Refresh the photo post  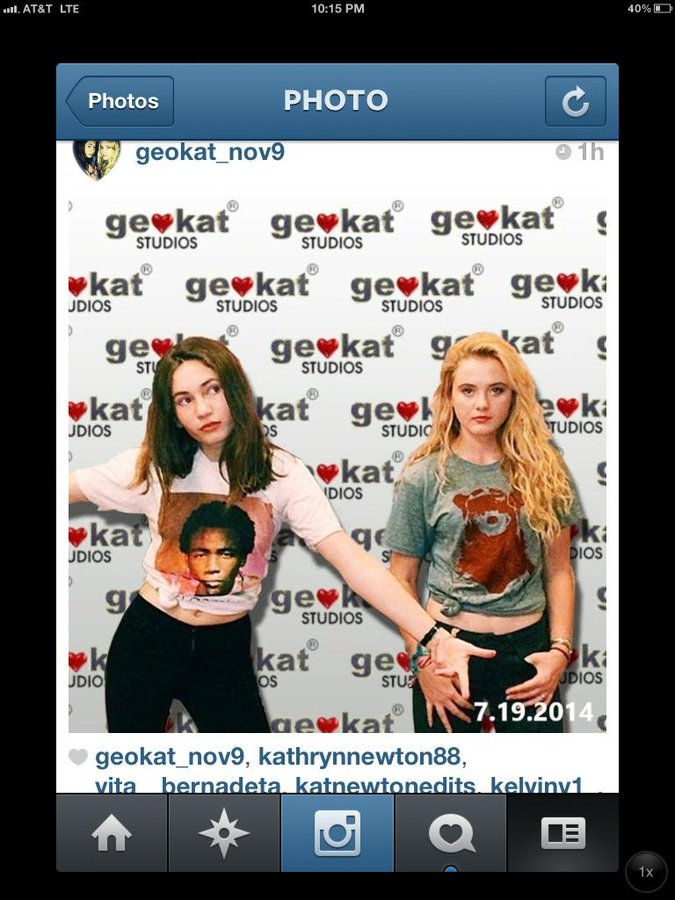tap(575, 101)
